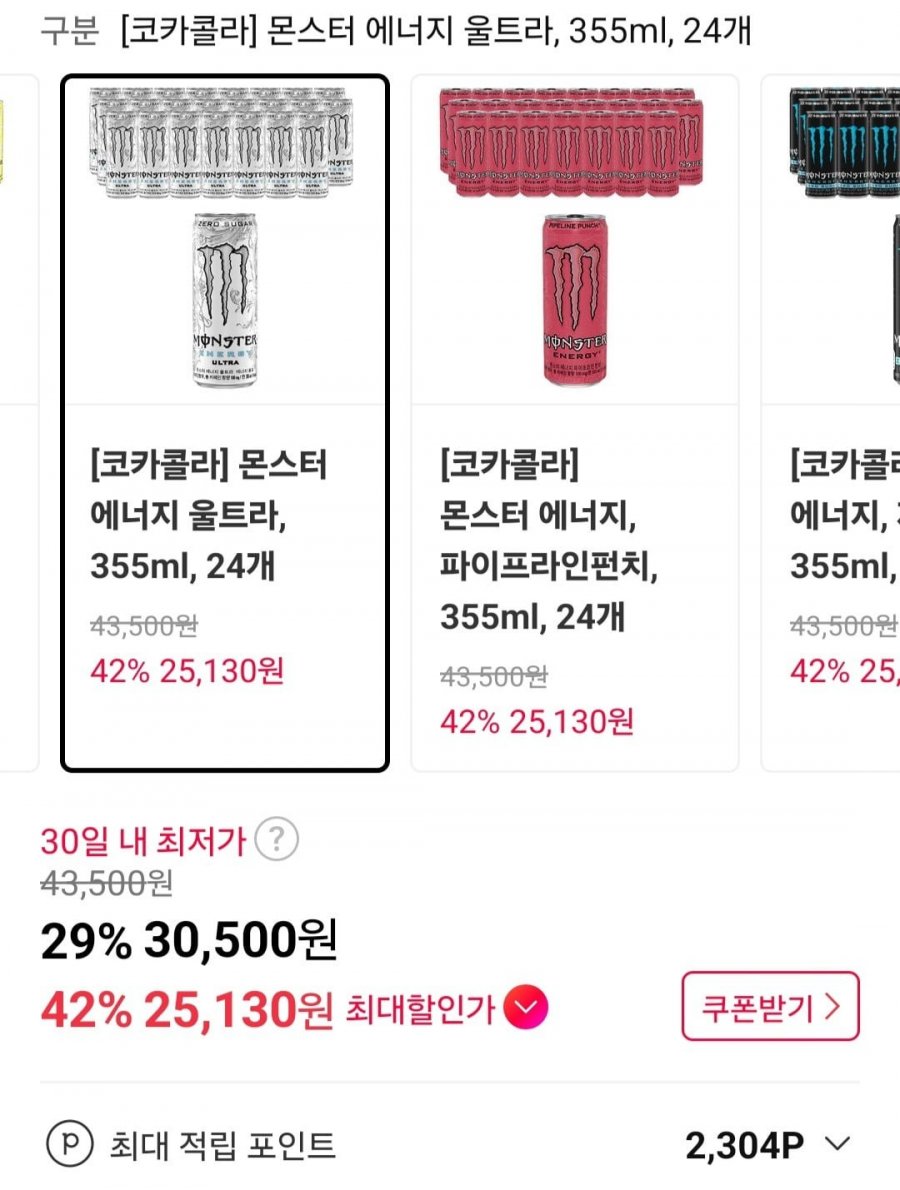Tap the 쿠폰받기 button
The image size is (900, 1190).
point(770,1006)
